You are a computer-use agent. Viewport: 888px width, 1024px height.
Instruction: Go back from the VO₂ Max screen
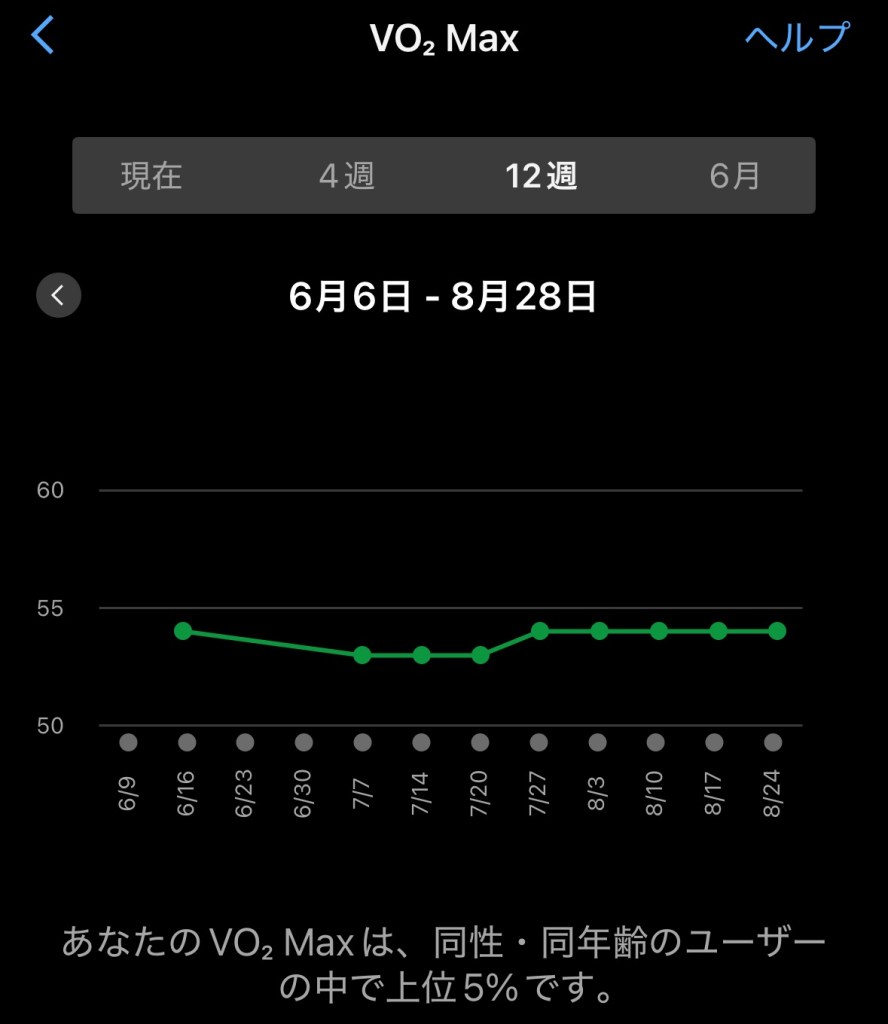42,36
